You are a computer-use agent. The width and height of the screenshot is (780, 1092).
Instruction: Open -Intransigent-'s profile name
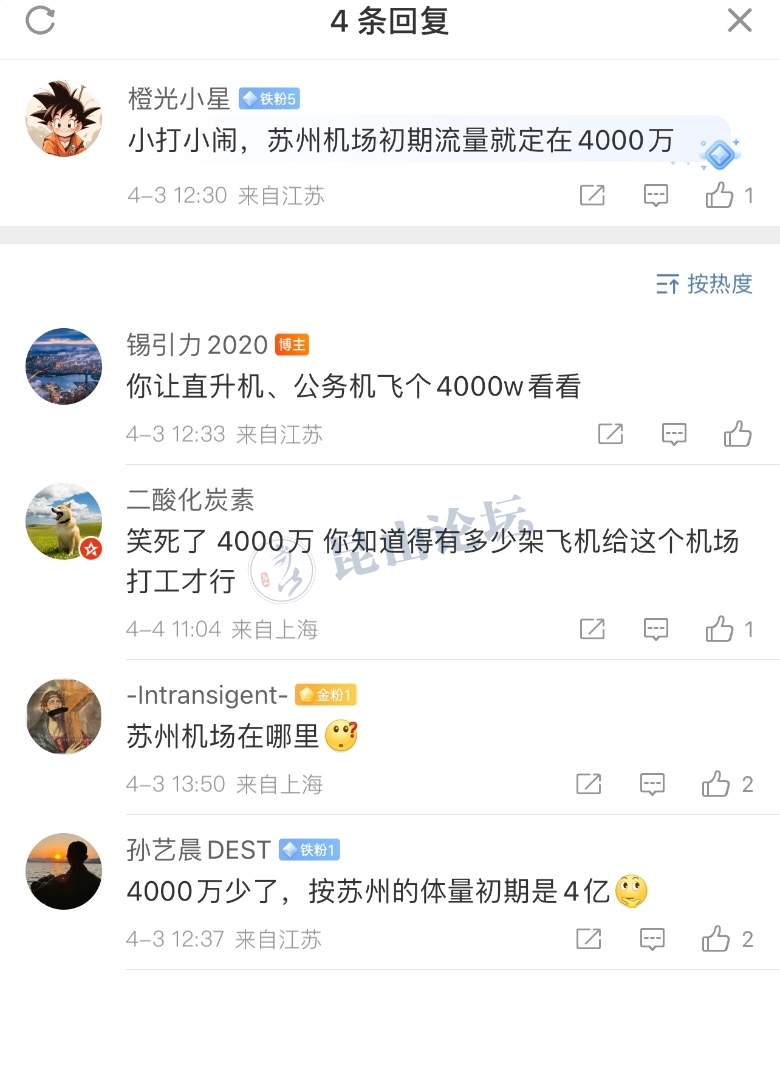208,694
